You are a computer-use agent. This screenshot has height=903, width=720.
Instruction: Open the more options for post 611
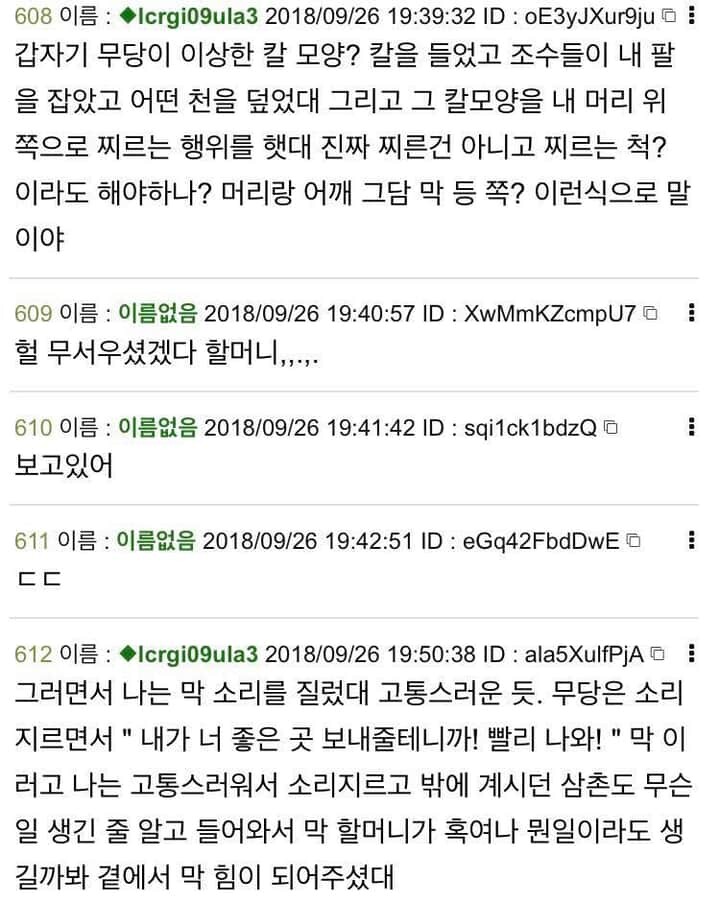691,540
